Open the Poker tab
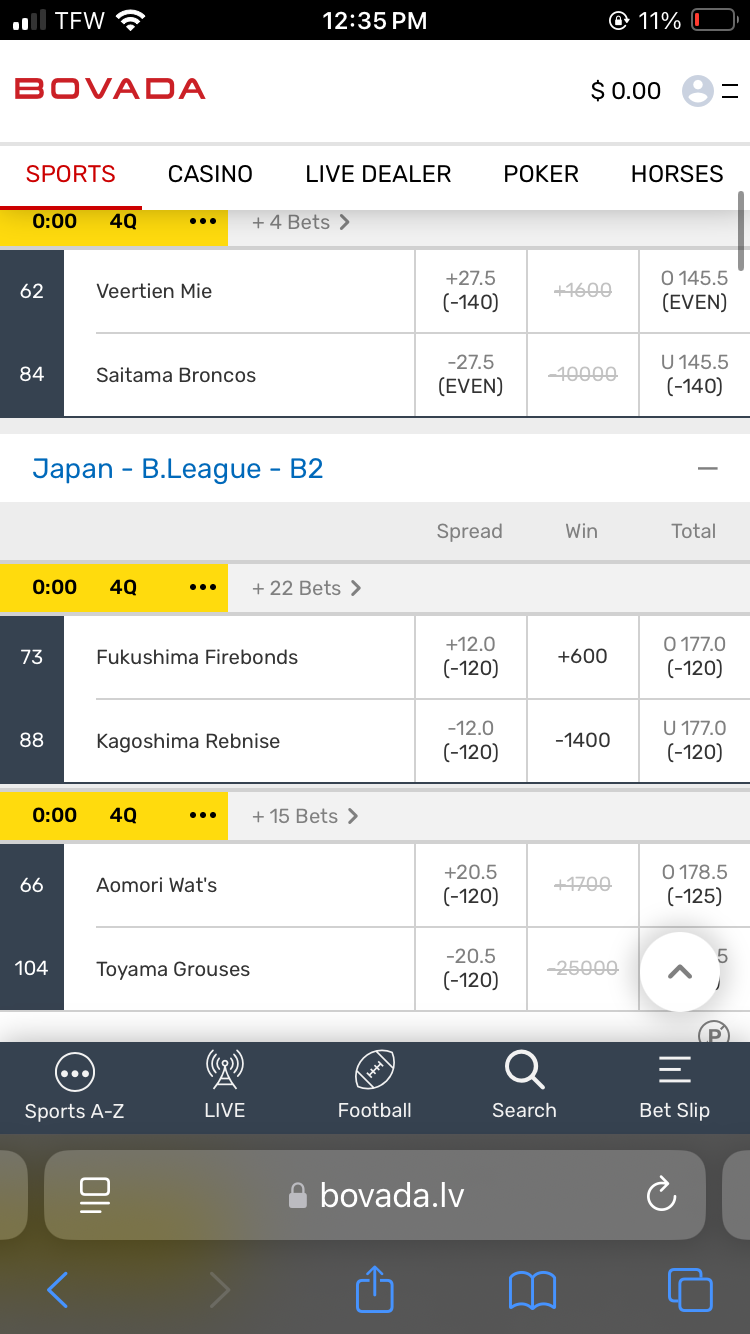 coord(541,174)
